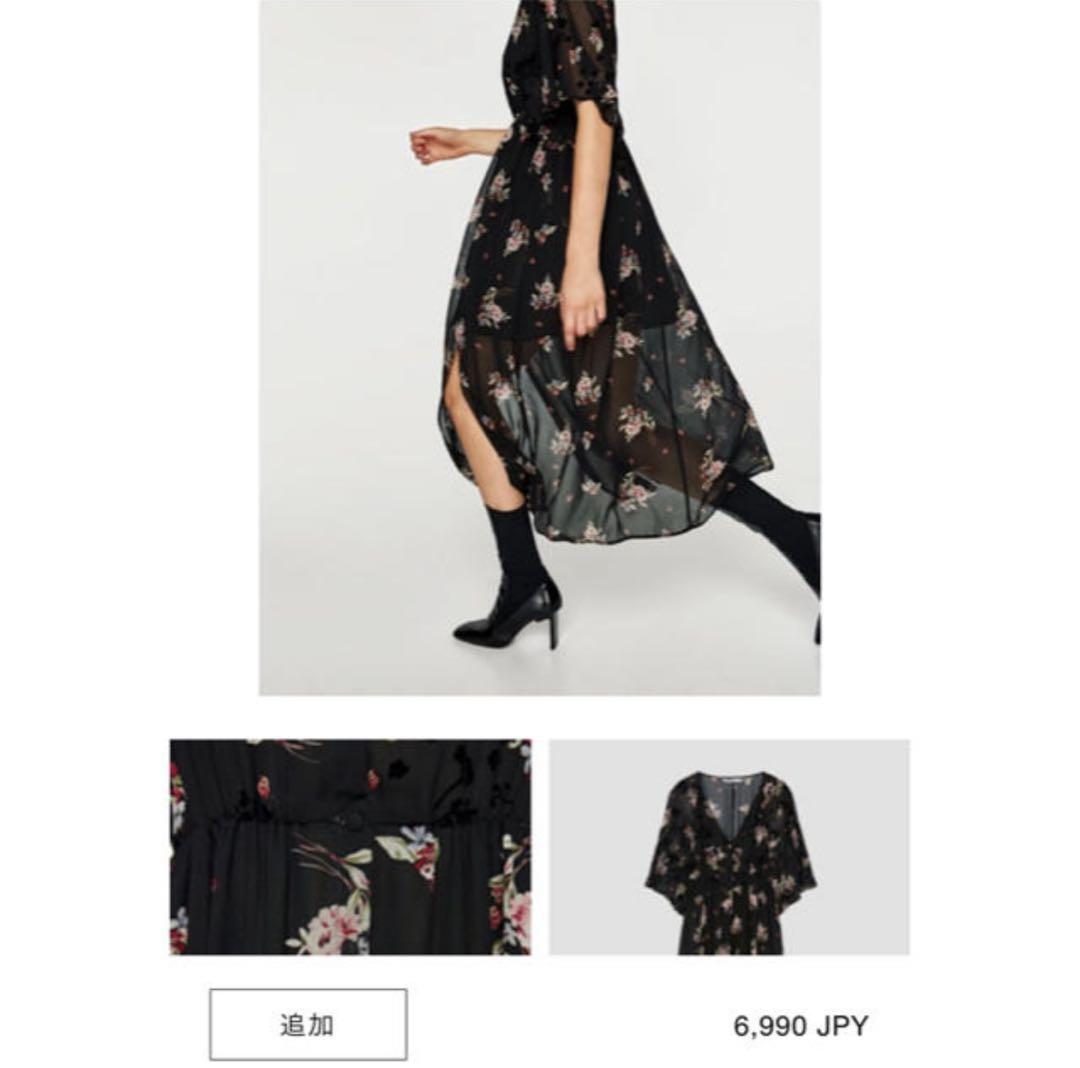Tap the 追加 button to add the dress
1080x1068 pixels.
[x=308, y=1024]
